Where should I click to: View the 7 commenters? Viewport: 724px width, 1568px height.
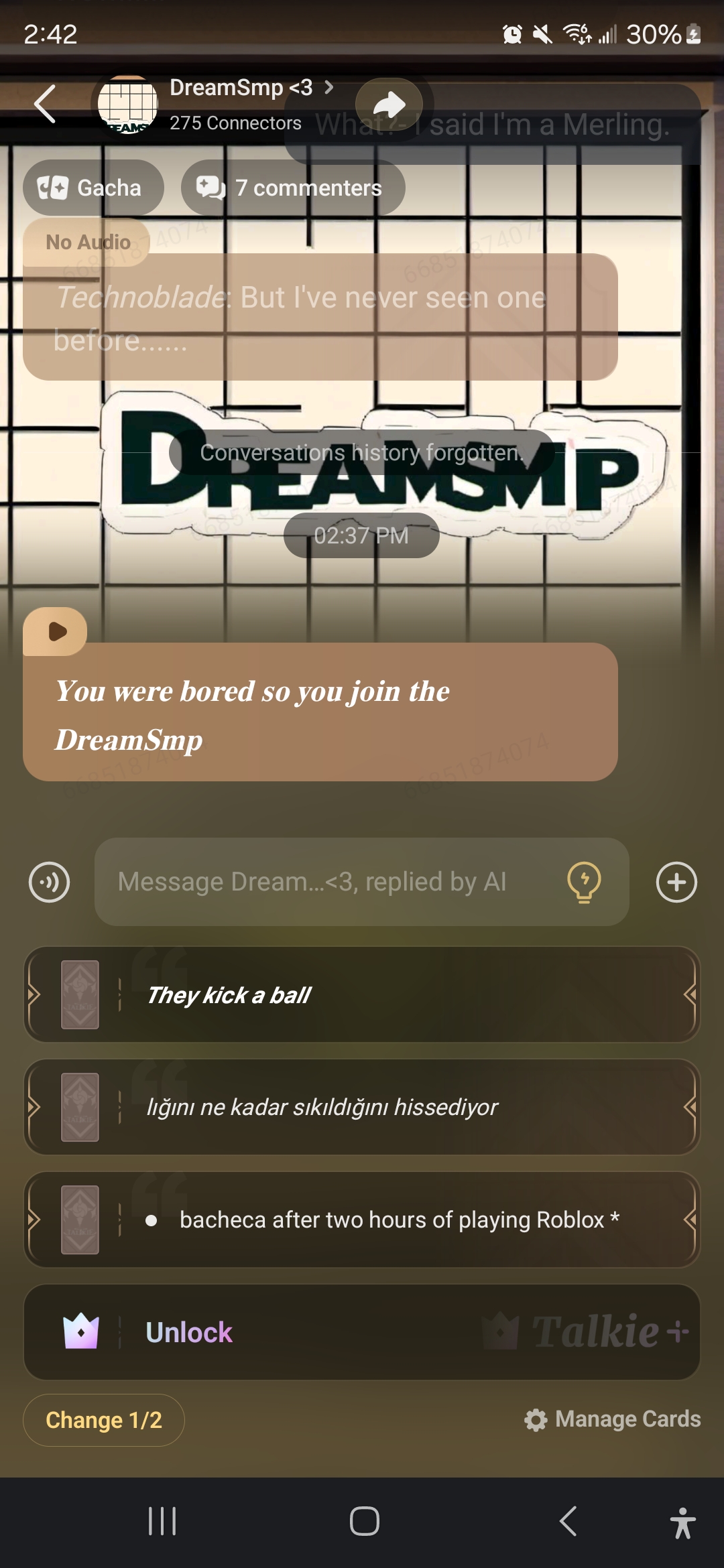293,188
